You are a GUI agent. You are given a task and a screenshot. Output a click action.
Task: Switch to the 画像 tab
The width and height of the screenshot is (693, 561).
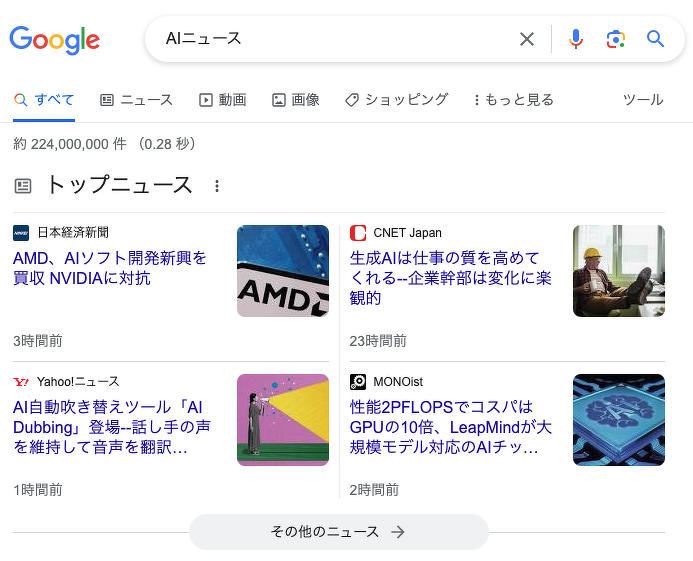[296, 100]
